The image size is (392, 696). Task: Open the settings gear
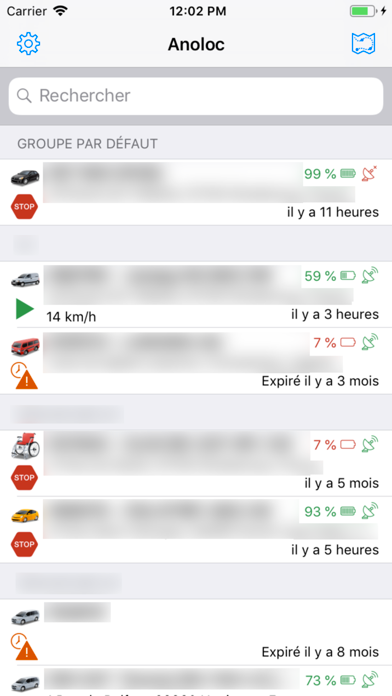pyautogui.click(x=28, y=44)
